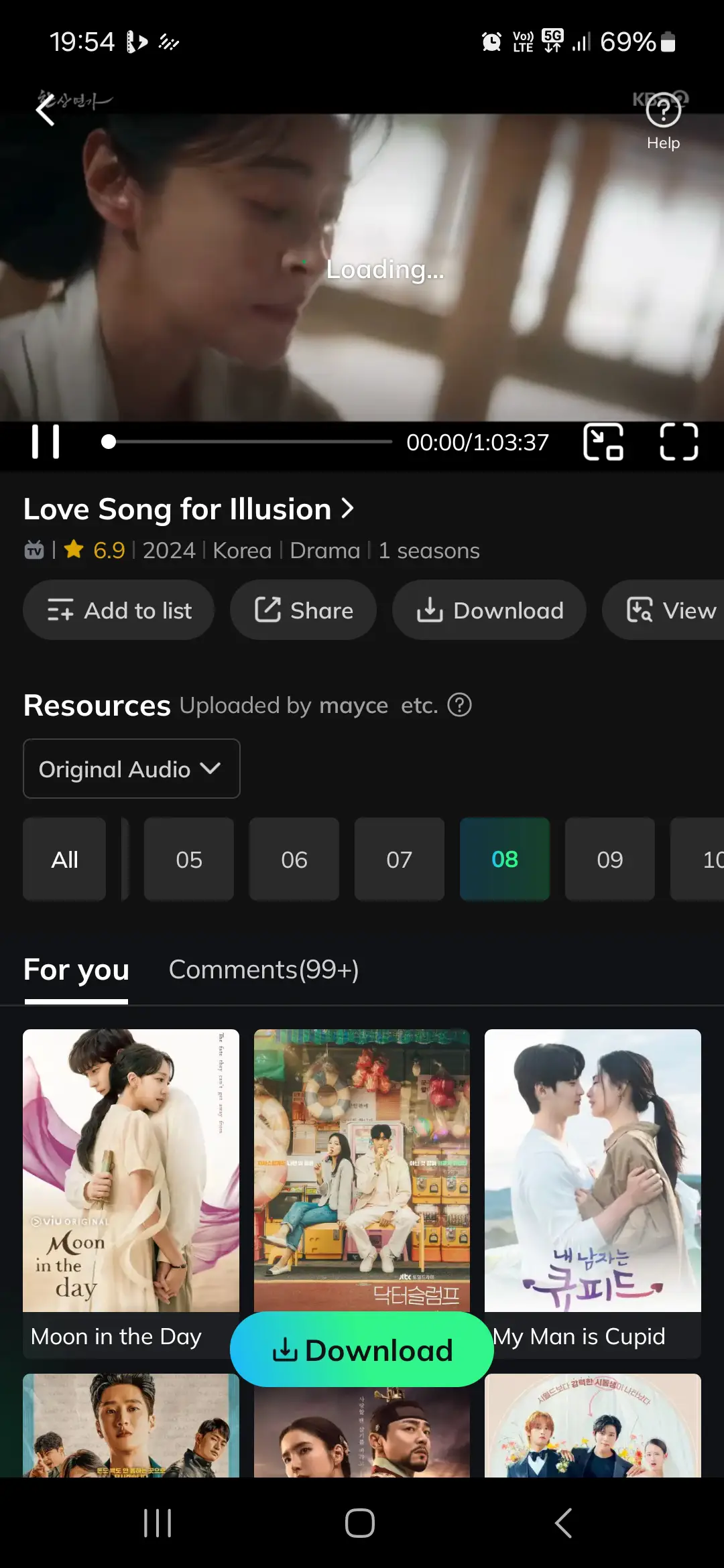Enter picture-in-picture mini player mode
This screenshot has height=1568, width=724.
(603, 442)
